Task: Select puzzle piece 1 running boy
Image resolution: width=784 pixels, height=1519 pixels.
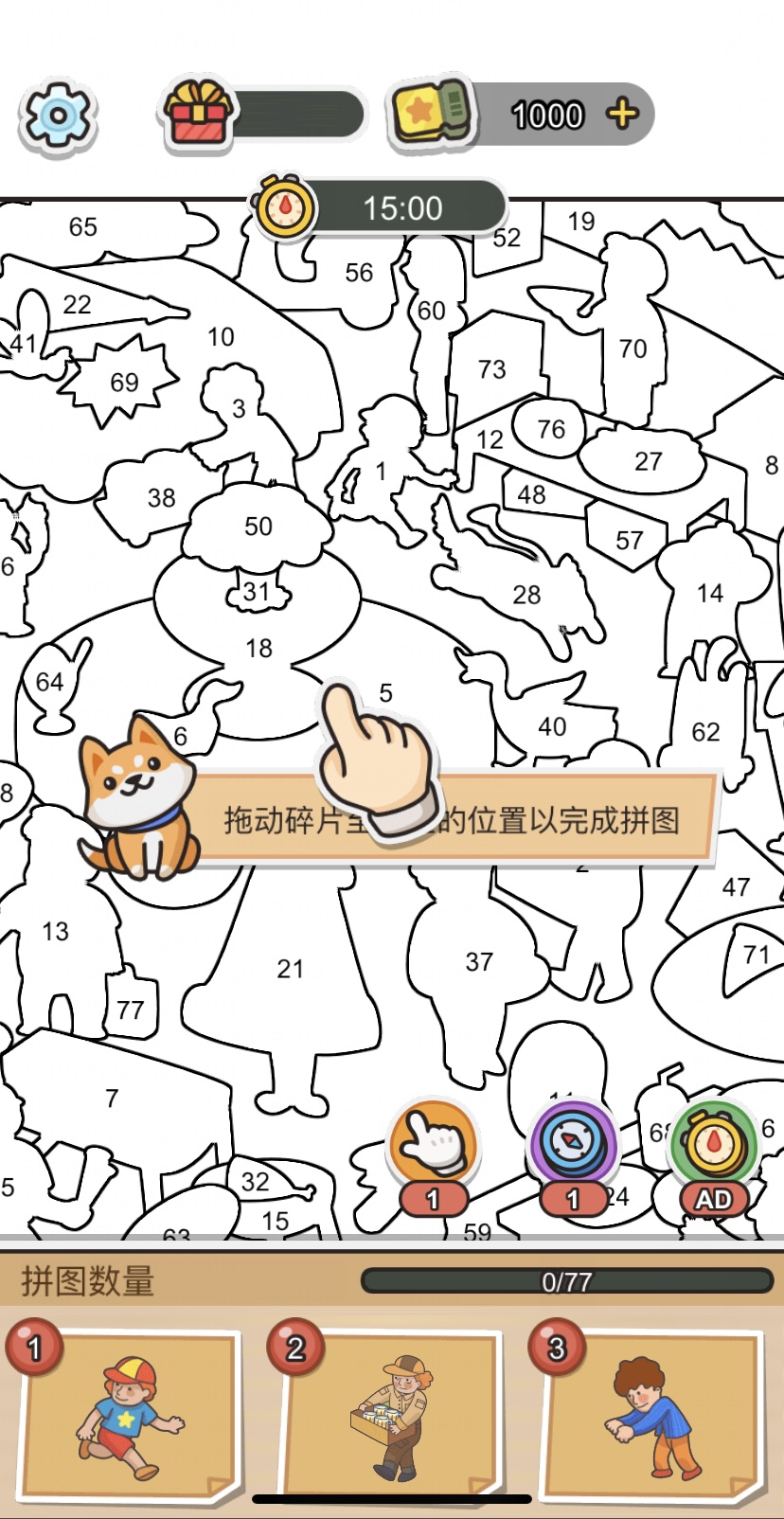Action: [128, 1416]
